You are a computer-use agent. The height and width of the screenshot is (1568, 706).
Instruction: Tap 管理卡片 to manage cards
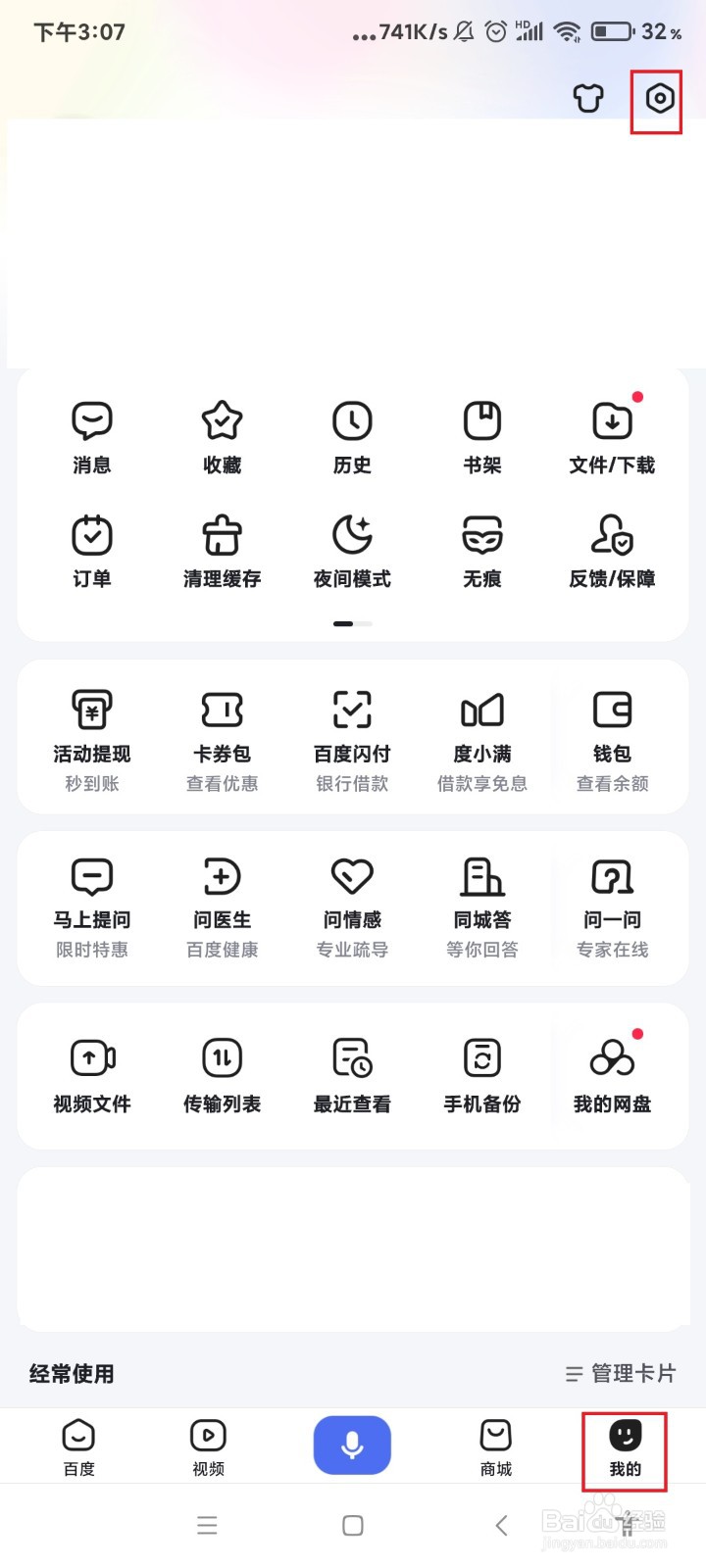point(622,1374)
